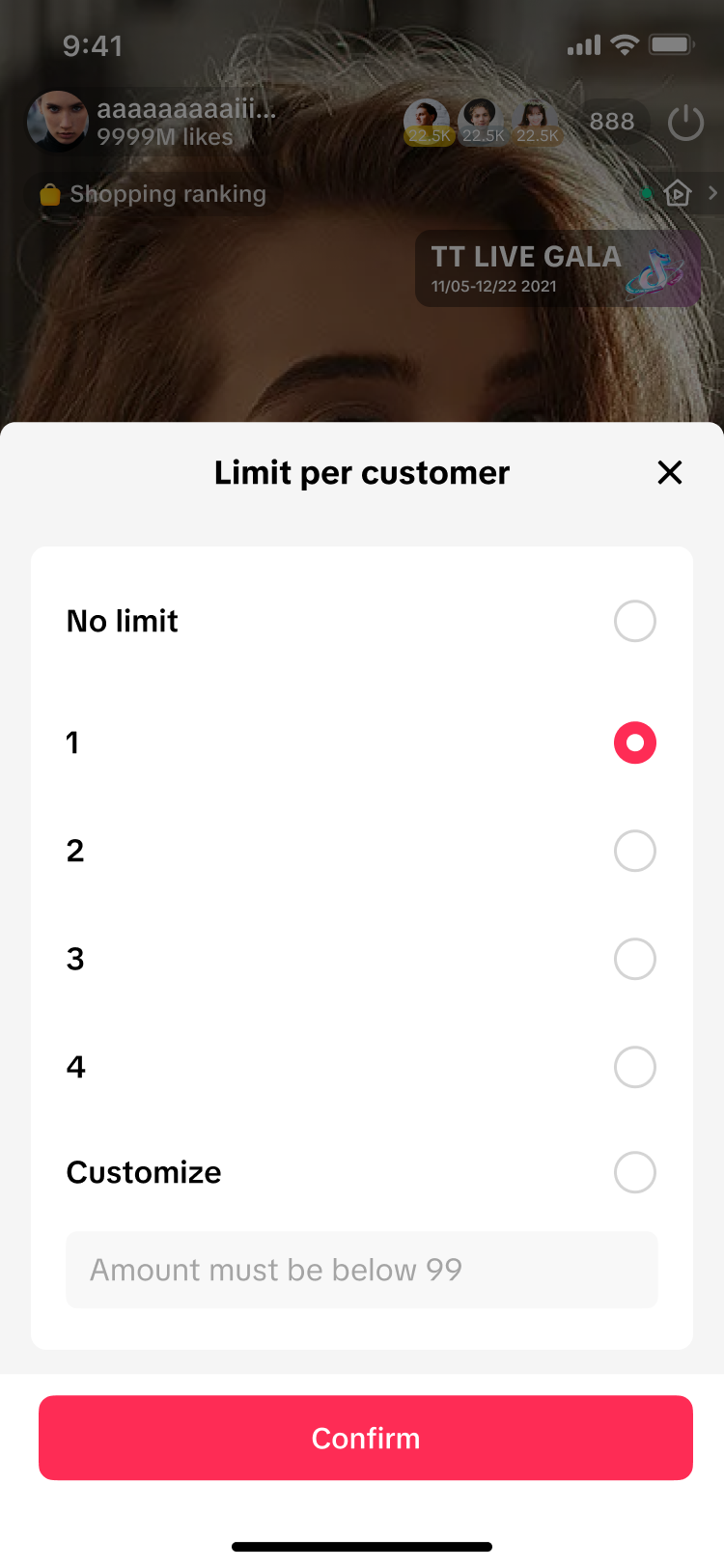This screenshot has height=1568, width=724.
Task: Select the No limit option
Action: tap(634, 621)
